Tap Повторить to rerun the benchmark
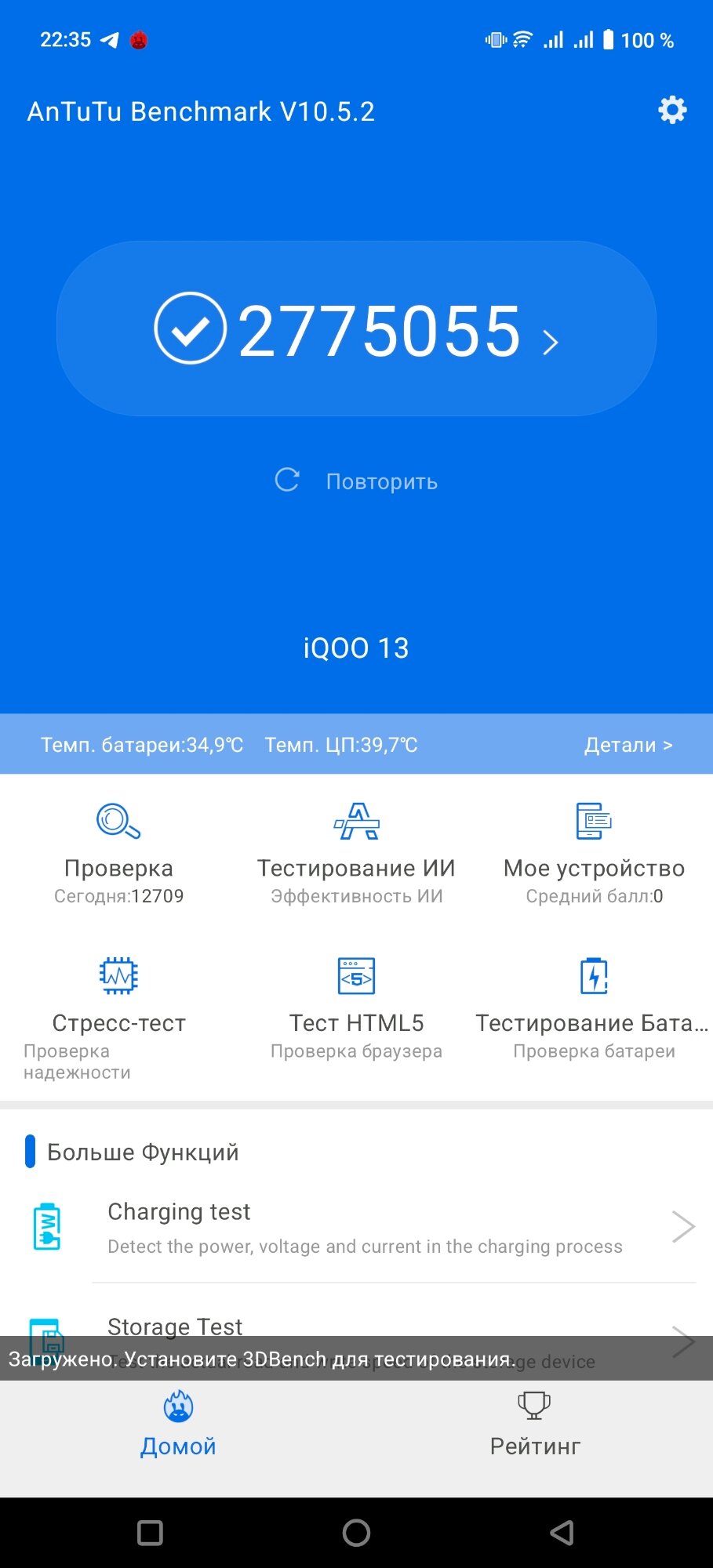The height and width of the screenshot is (1568, 713). (x=357, y=481)
